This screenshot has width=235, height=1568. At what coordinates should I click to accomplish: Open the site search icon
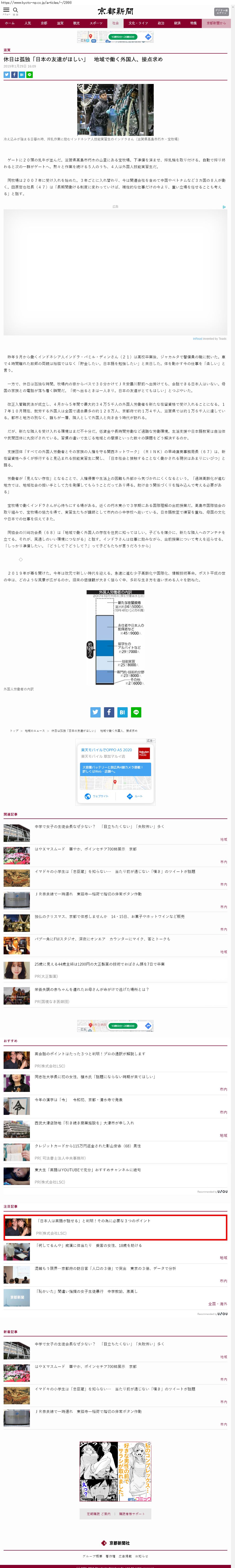(x=15, y=10)
